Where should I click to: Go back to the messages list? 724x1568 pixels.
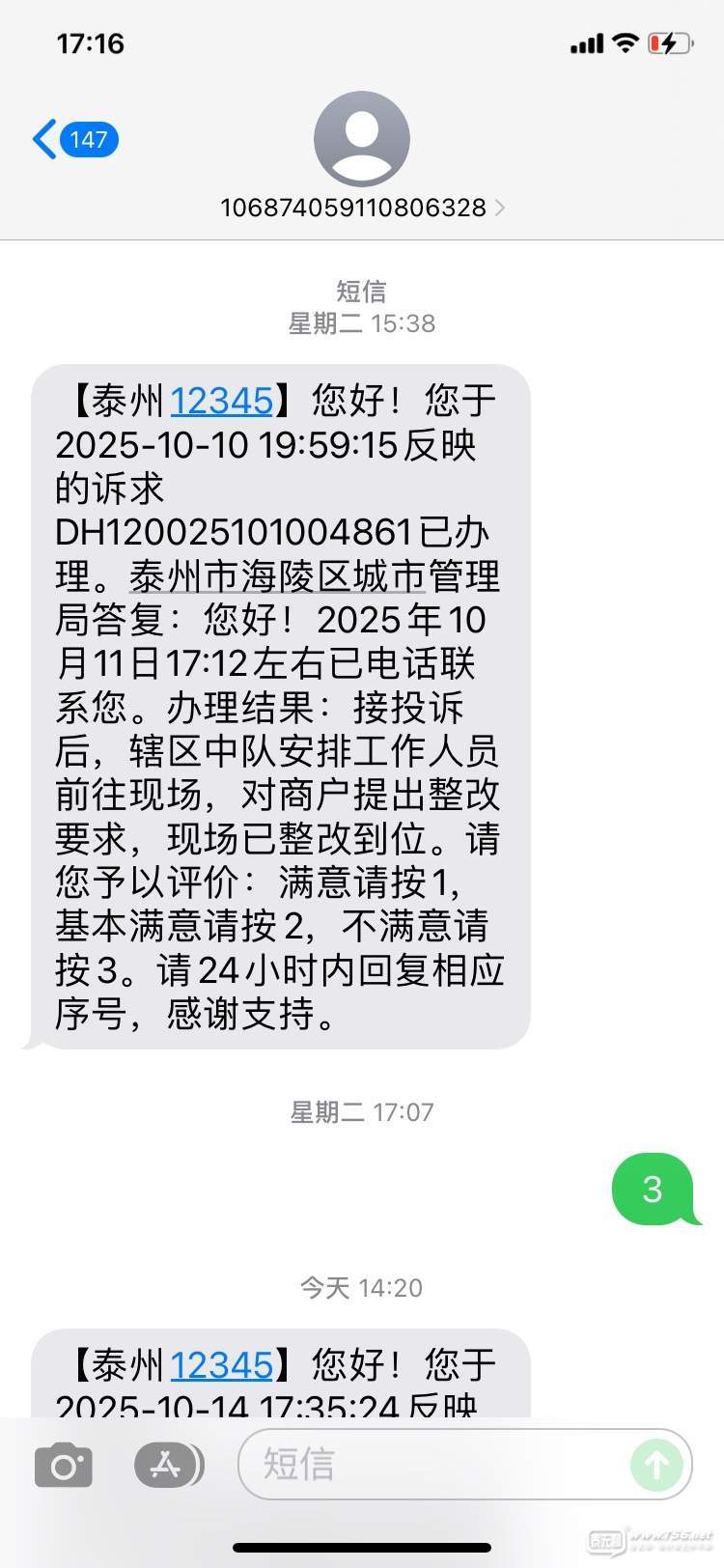(x=72, y=140)
